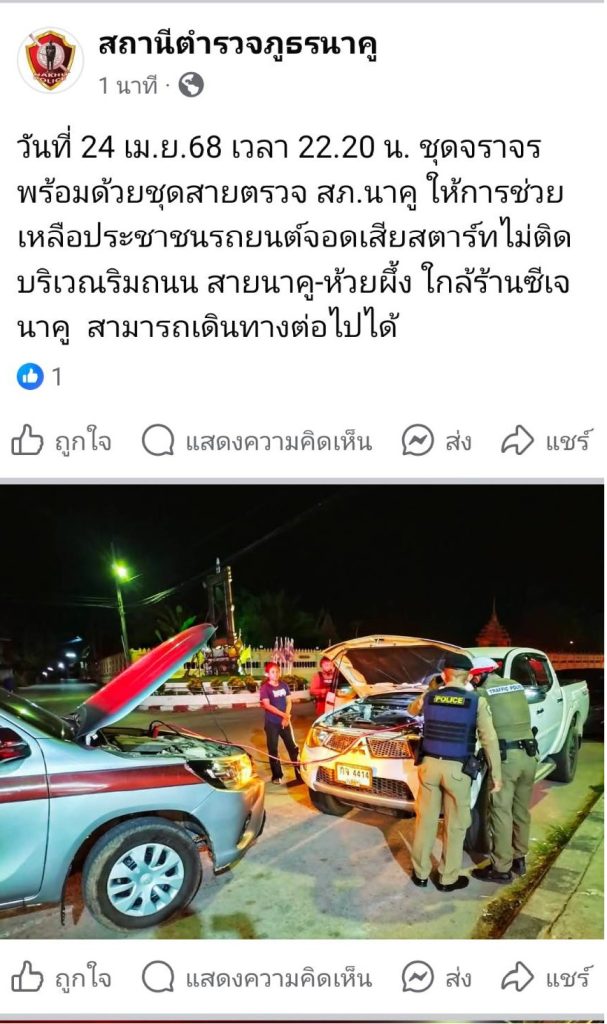Like the photo with ถูกใจ beneath it
Screen dimensions: 607x1024
click(x=61, y=976)
